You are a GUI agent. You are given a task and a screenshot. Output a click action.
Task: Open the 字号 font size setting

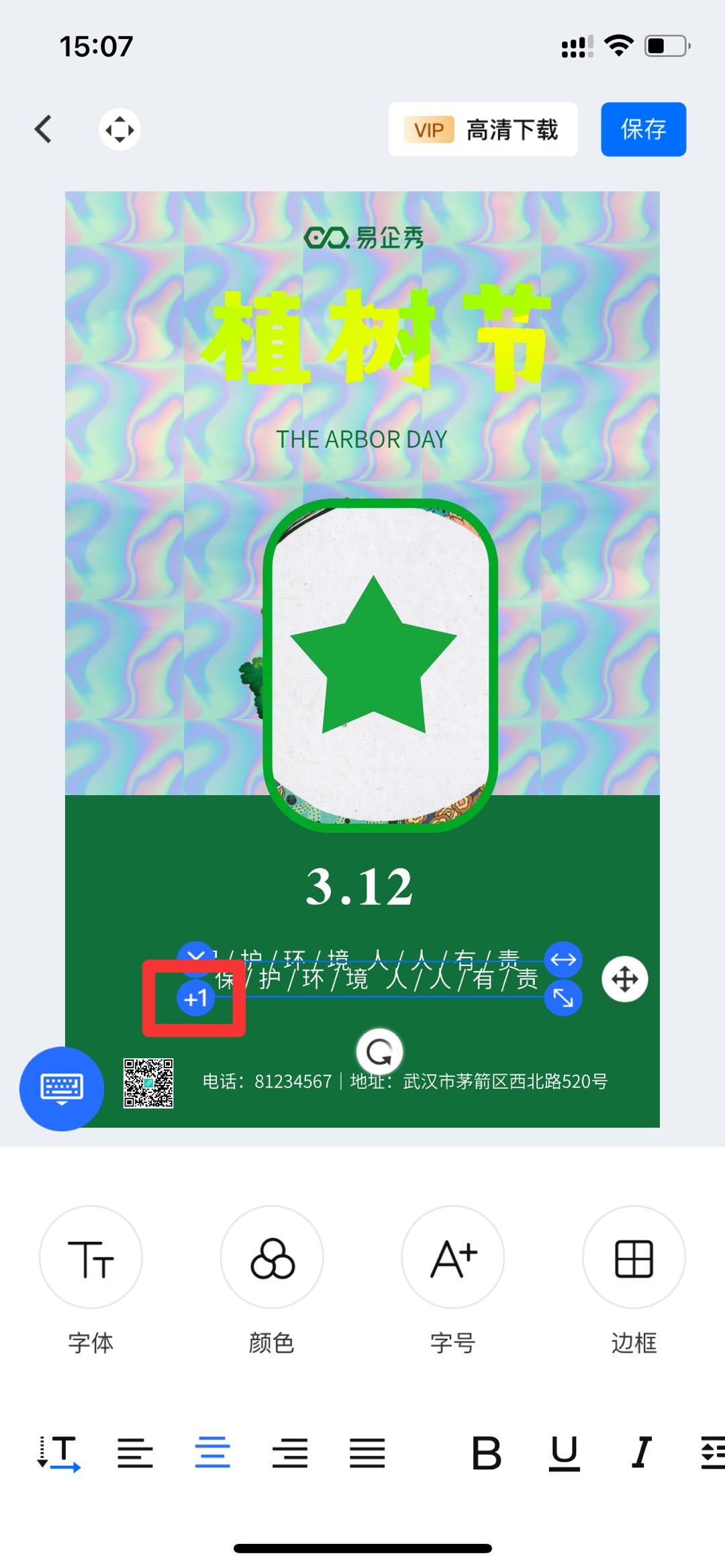[453, 1257]
